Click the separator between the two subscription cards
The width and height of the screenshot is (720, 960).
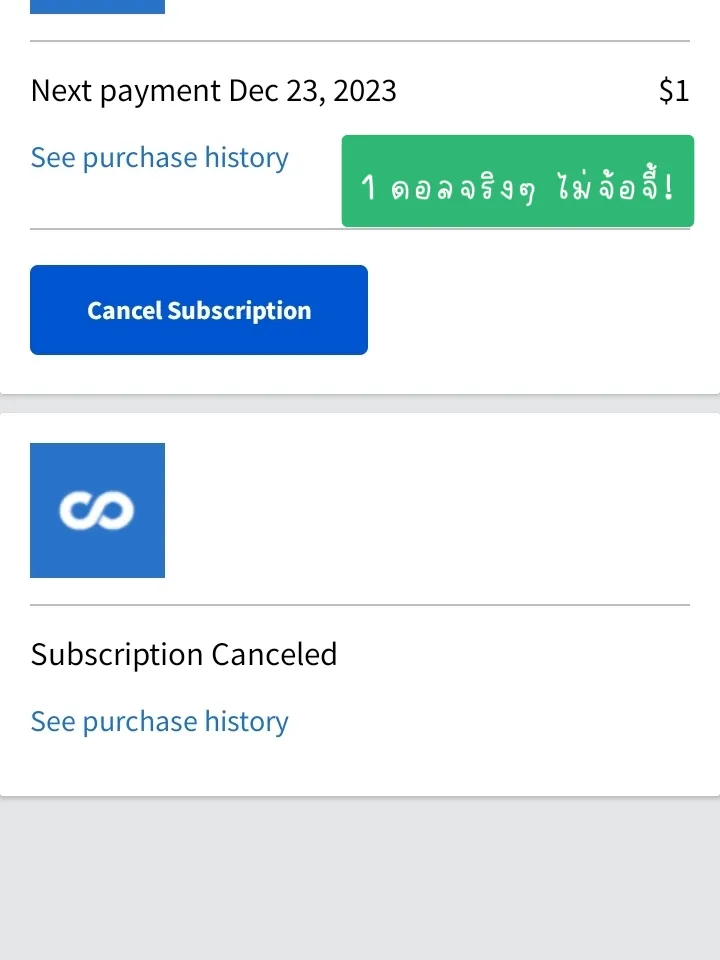pos(360,402)
